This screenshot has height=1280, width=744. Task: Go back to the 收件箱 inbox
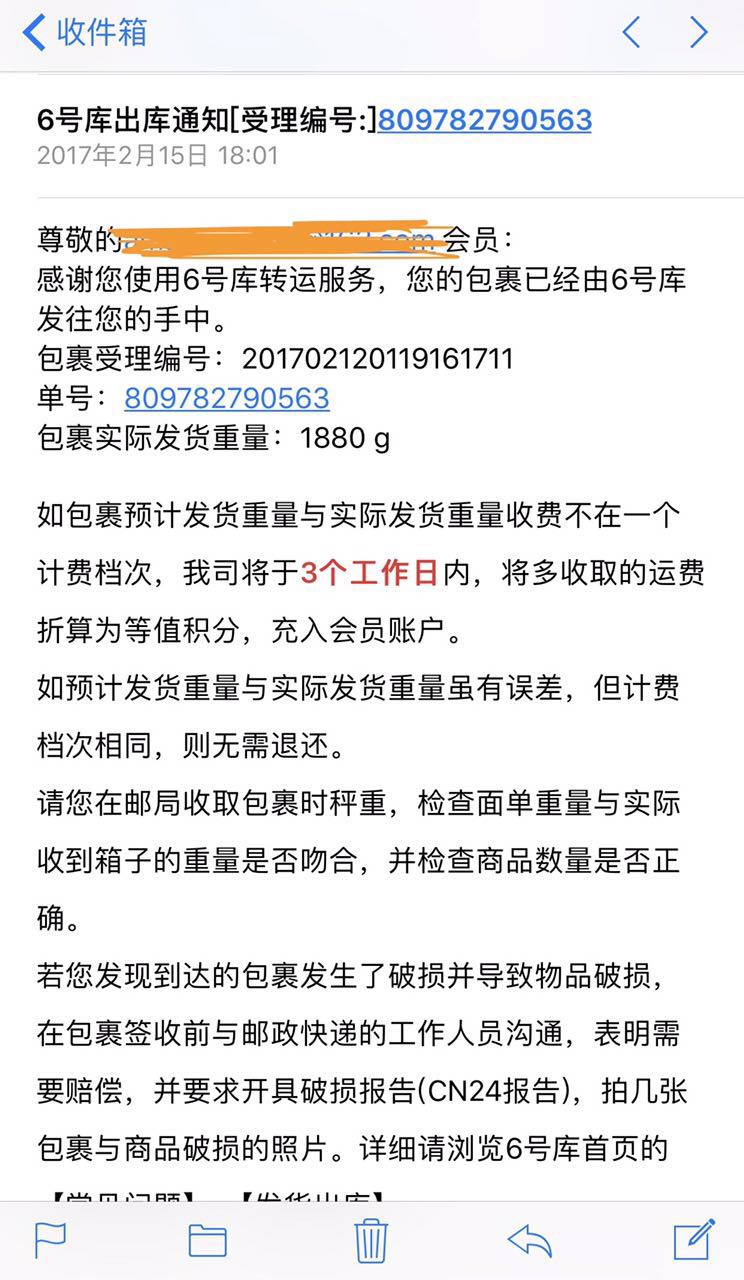pos(85,33)
